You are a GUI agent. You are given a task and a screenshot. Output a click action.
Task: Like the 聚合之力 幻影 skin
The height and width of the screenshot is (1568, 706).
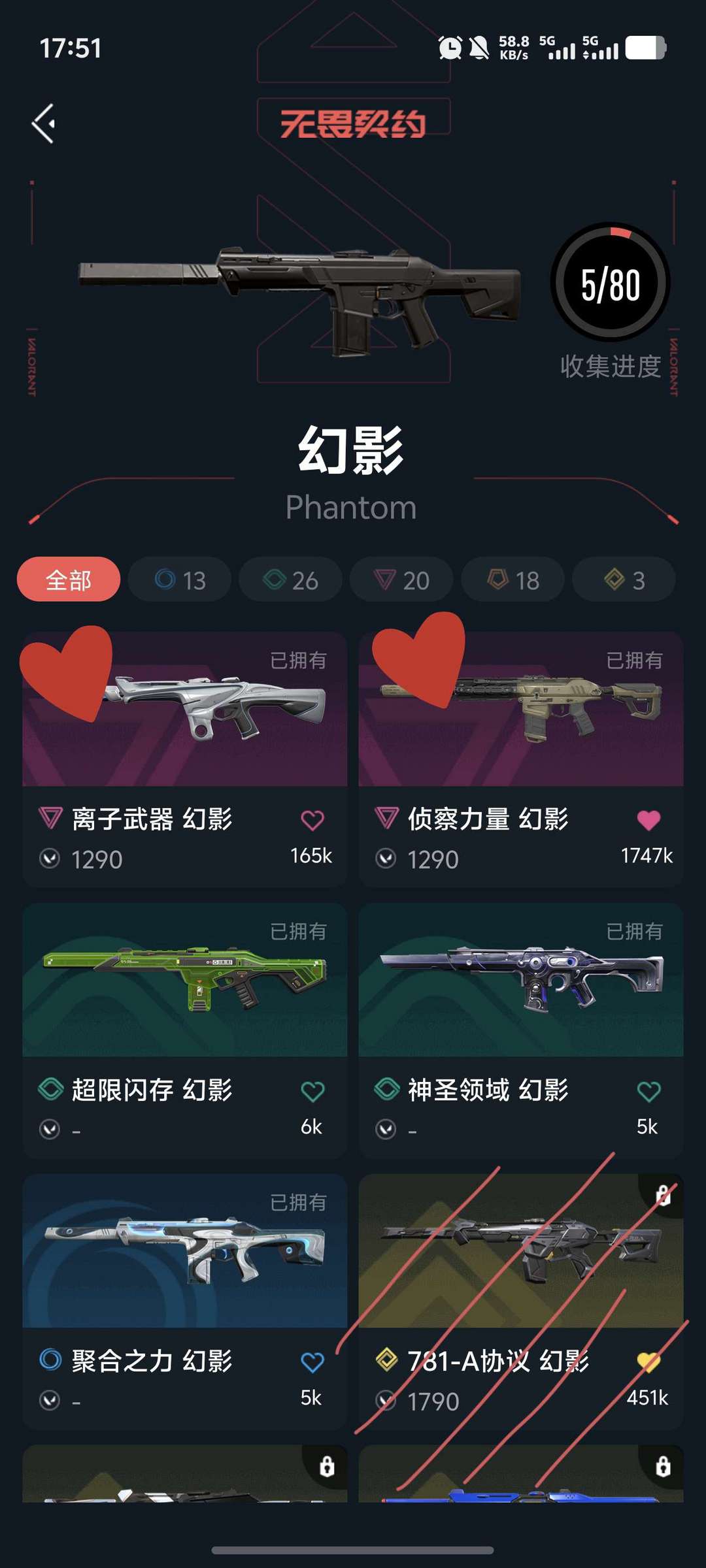tap(312, 1362)
